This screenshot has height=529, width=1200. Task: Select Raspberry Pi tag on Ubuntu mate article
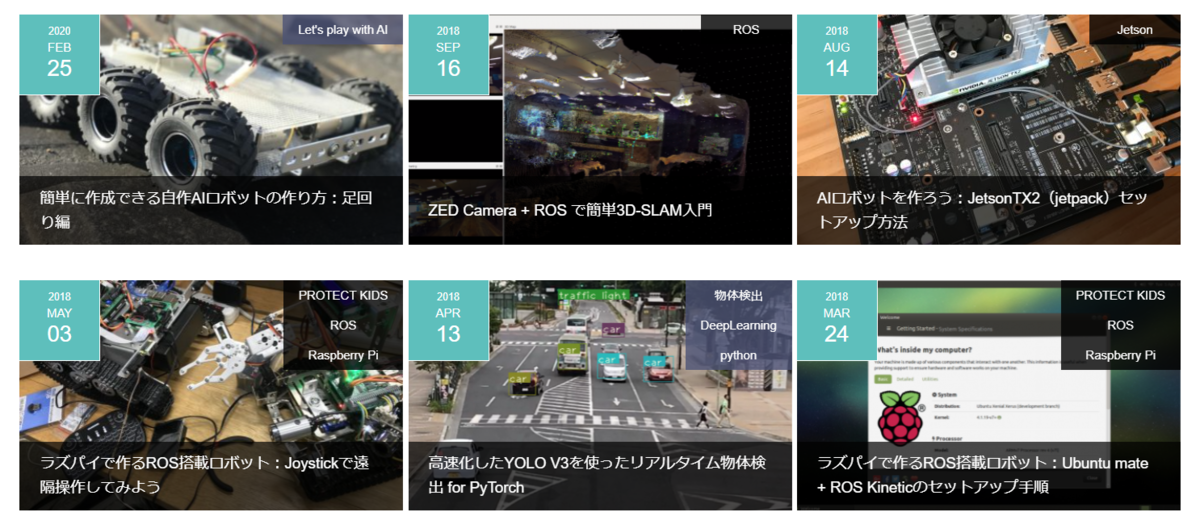pyautogui.click(x=1120, y=355)
